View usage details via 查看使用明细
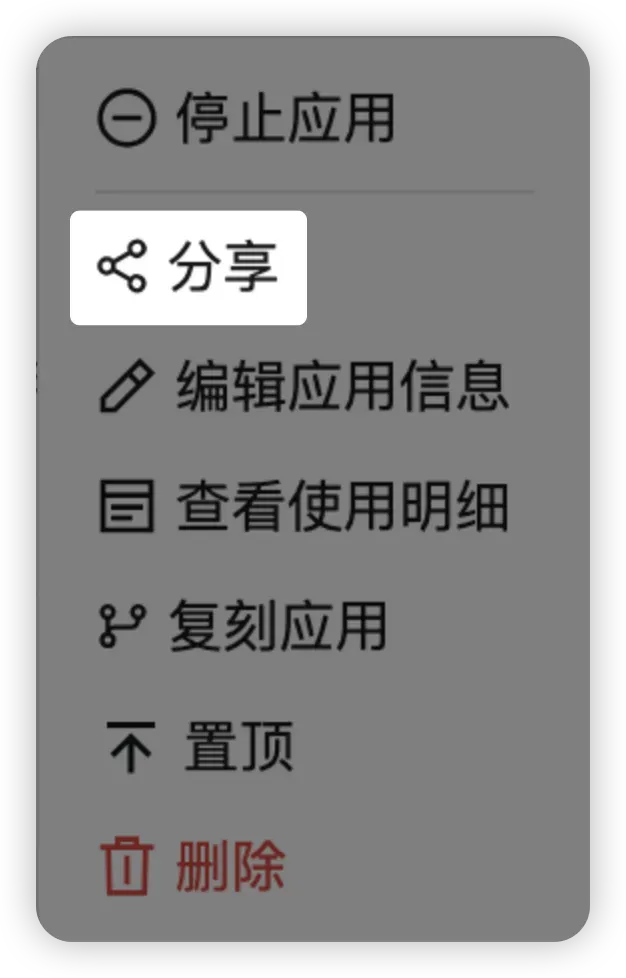 (x=304, y=506)
